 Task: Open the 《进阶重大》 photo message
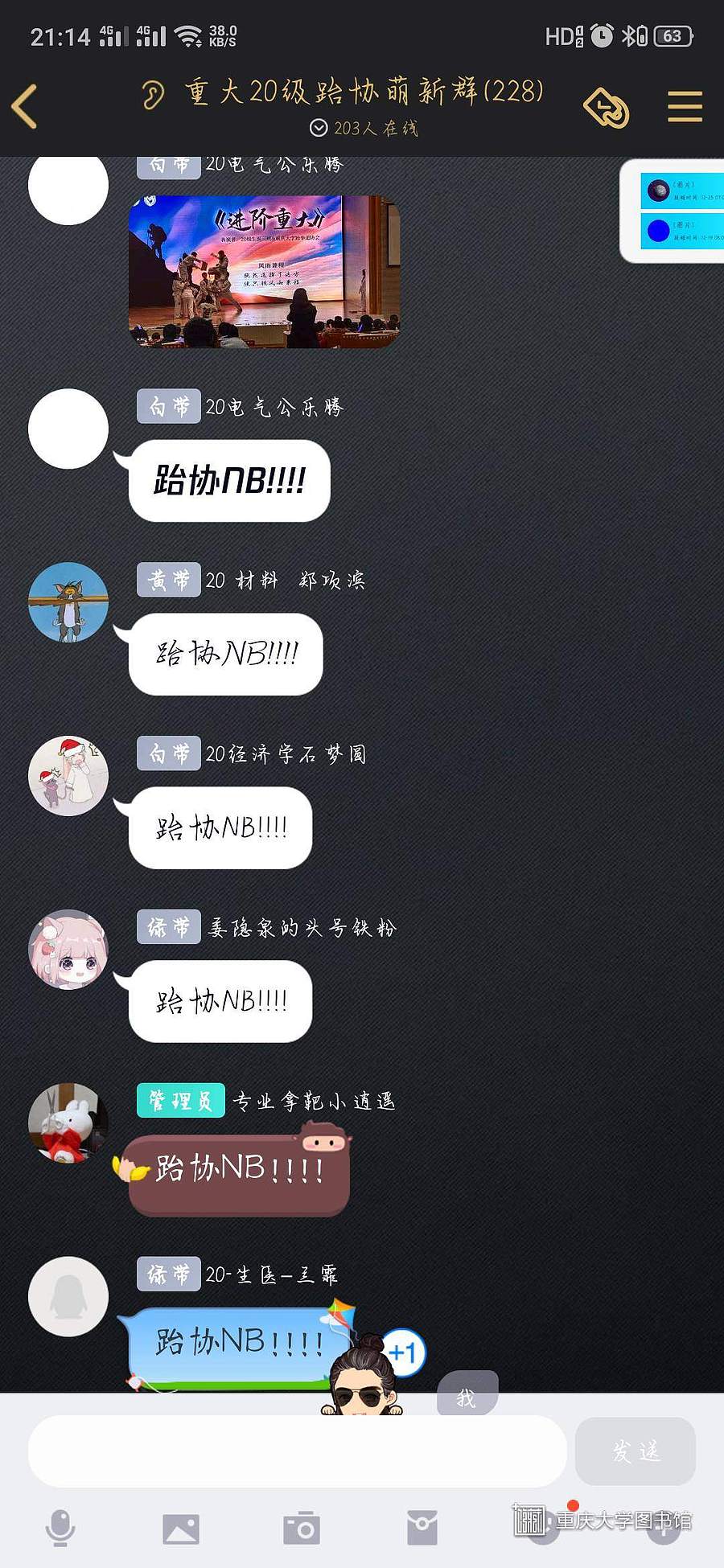tap(265, 271)
